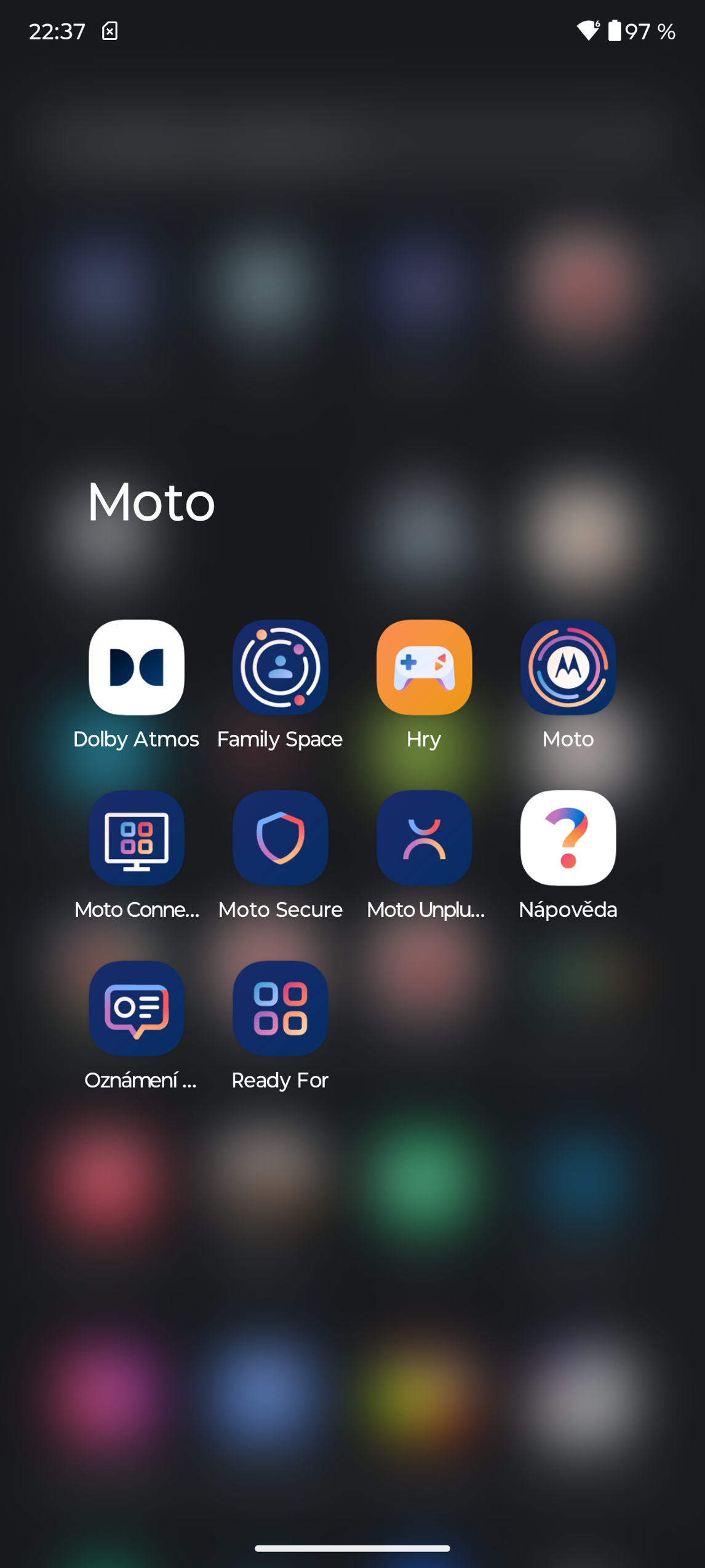
Task: Tap the Moto folder title
Action: click(x=151, y=502)
